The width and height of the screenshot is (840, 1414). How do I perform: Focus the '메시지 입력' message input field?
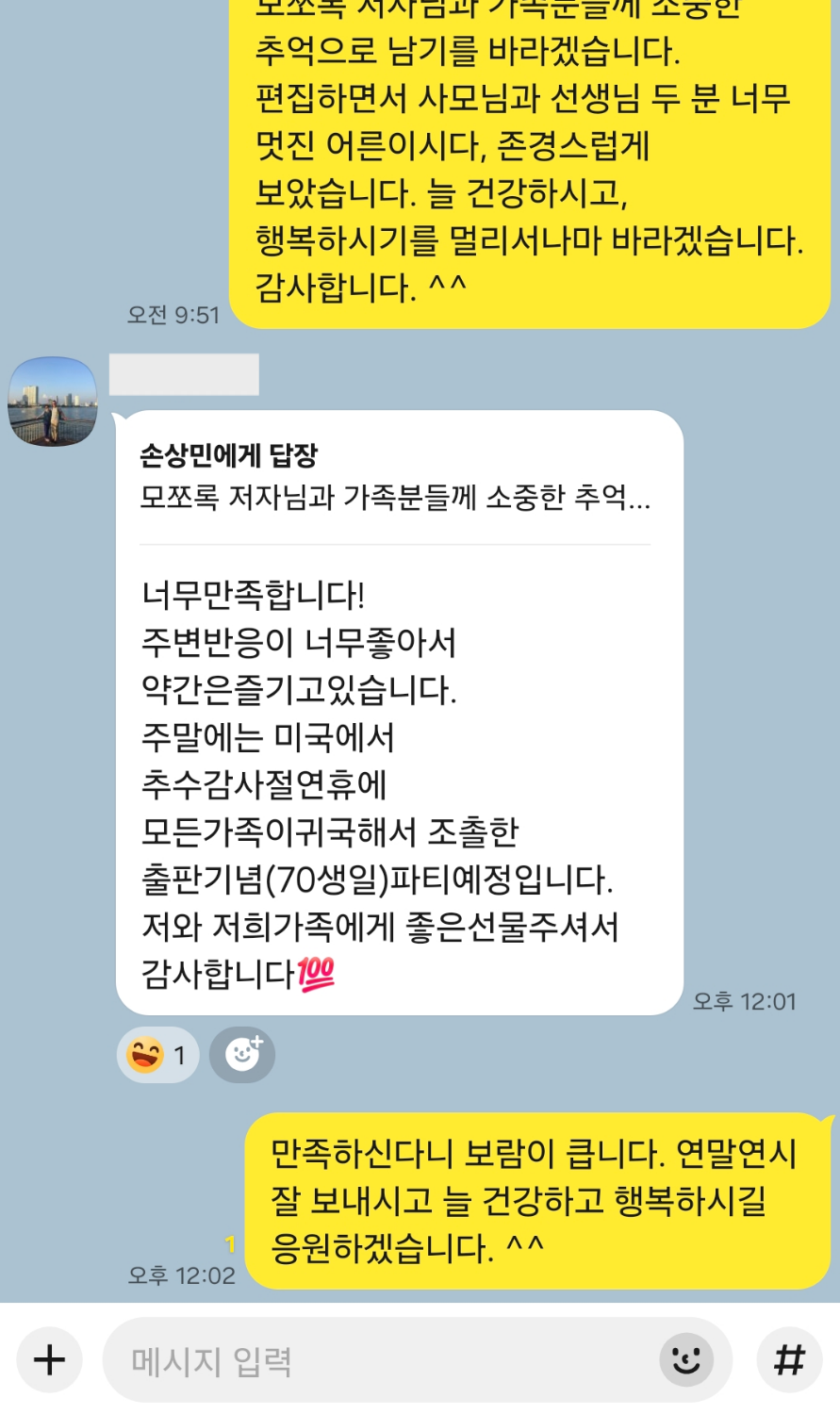[x=377, y=1359]
